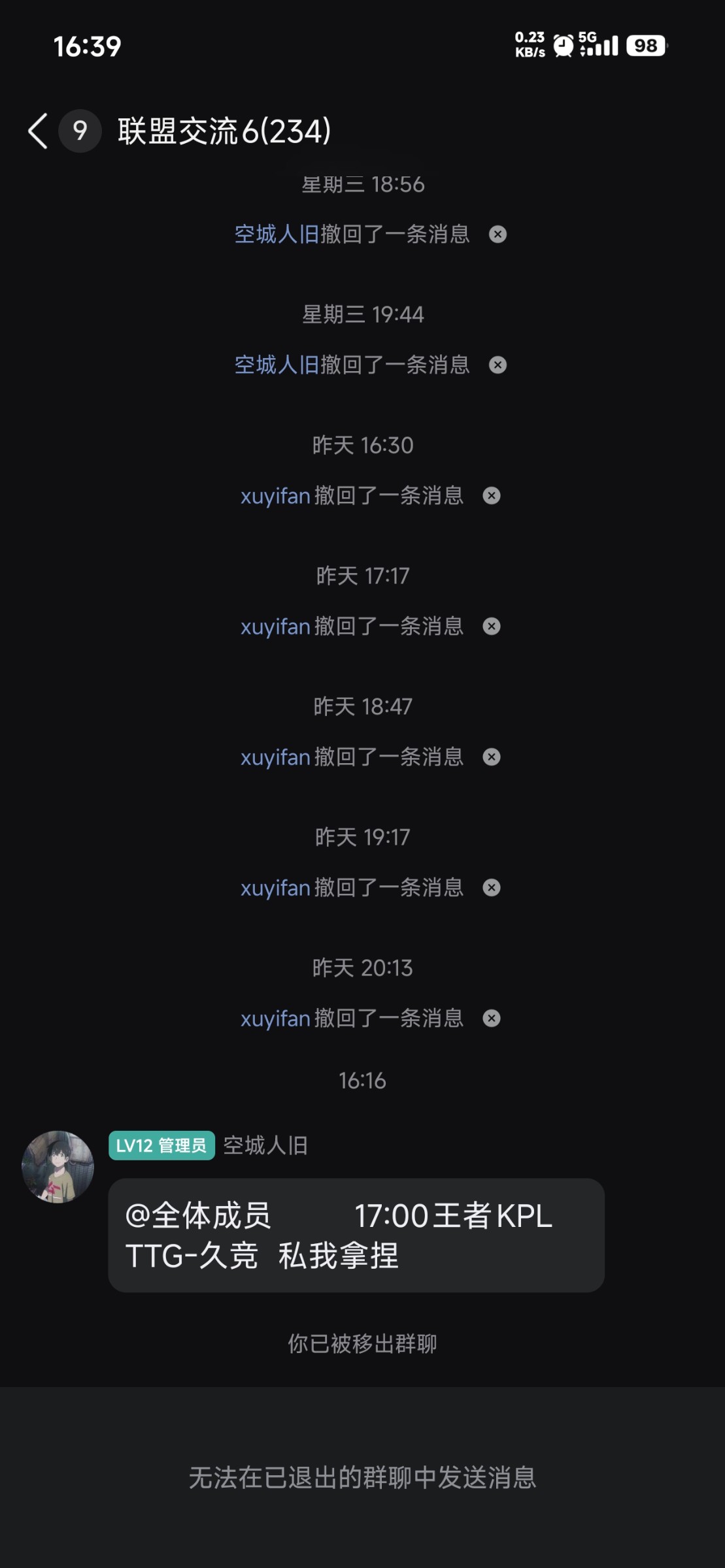The height and width of the screenshot is (1568, 725).
Task: Open the unread badge showing 9
Action: [79, 131]
